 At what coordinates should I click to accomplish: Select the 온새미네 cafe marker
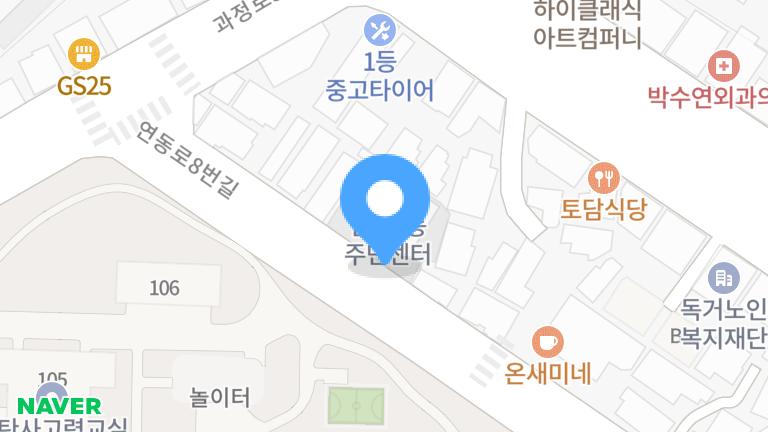pos(547,342)
